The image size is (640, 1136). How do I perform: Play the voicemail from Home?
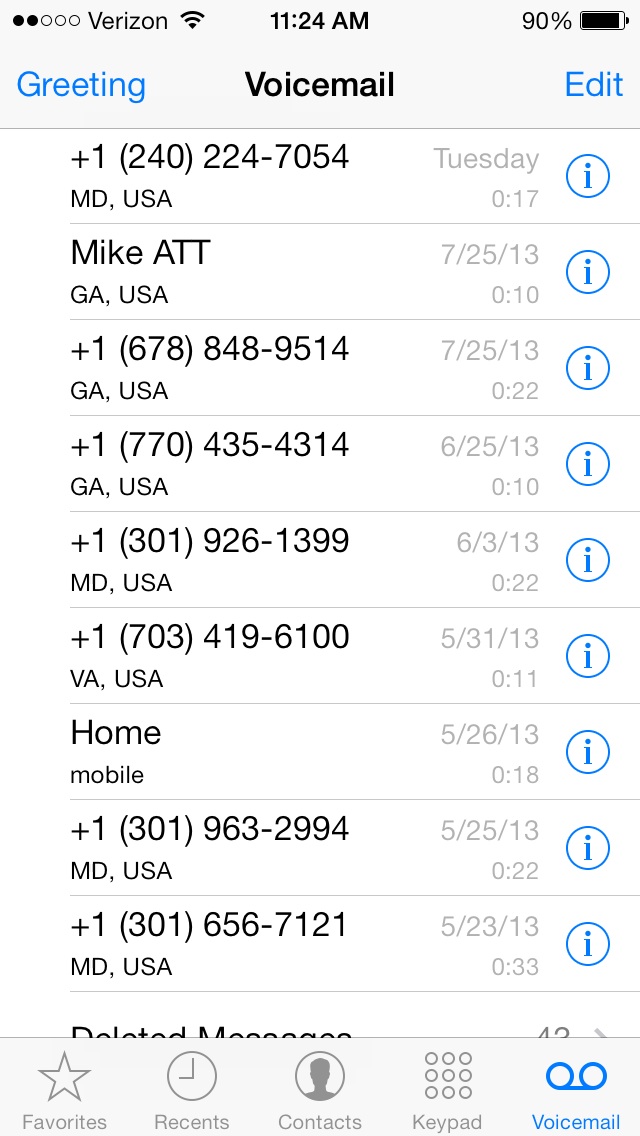pyautogui.click(x=304, y=752)
